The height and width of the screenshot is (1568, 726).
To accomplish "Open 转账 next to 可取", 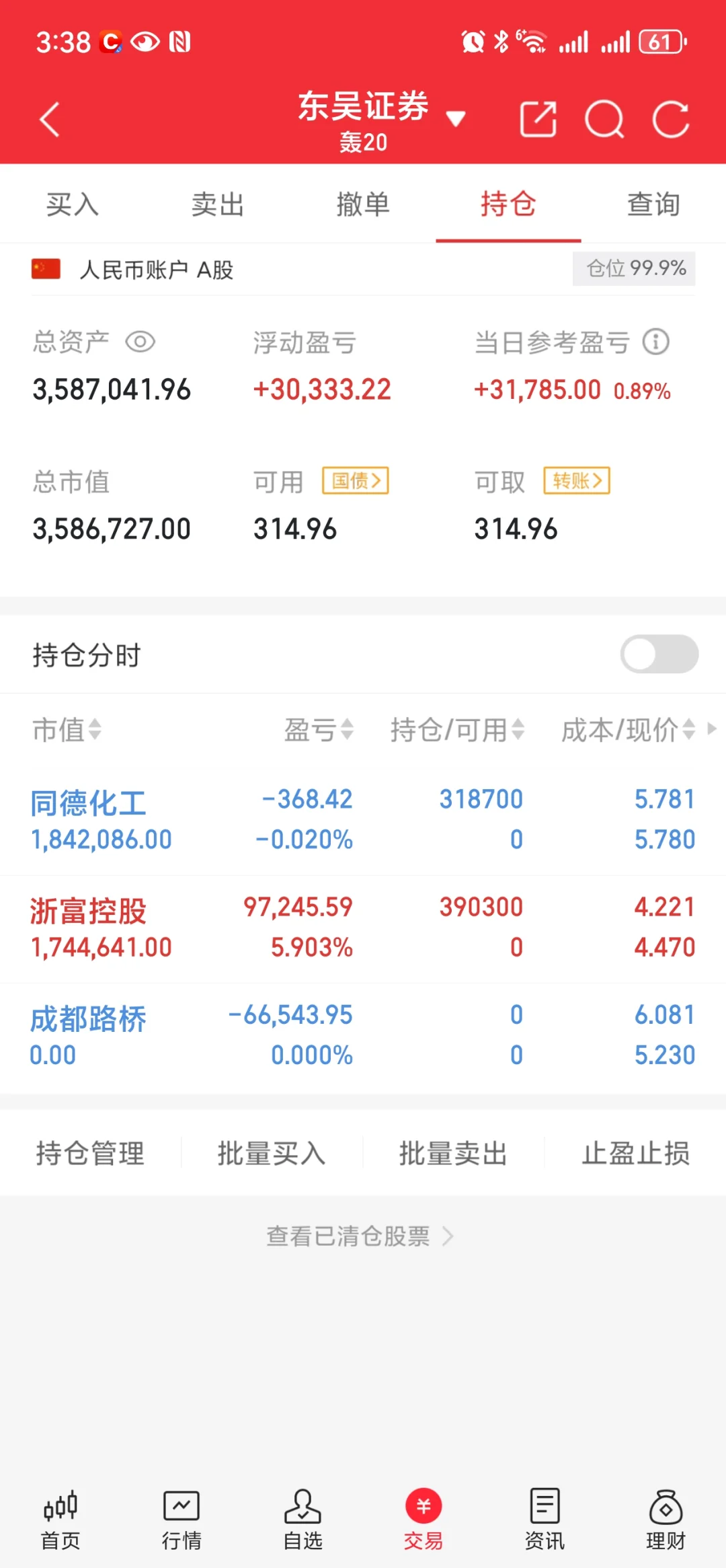I will pos(577,480).
